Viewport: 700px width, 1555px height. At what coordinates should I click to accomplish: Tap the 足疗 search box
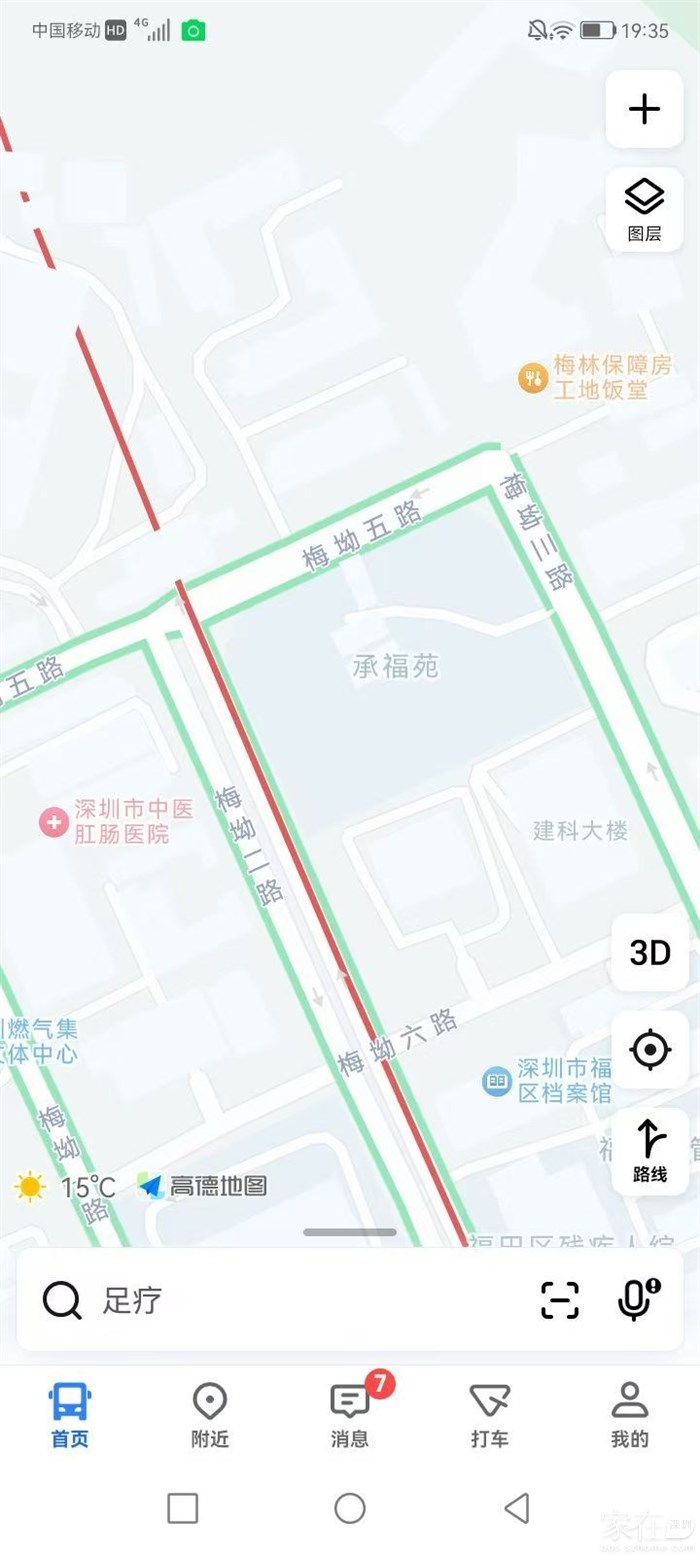point(300,1300)
